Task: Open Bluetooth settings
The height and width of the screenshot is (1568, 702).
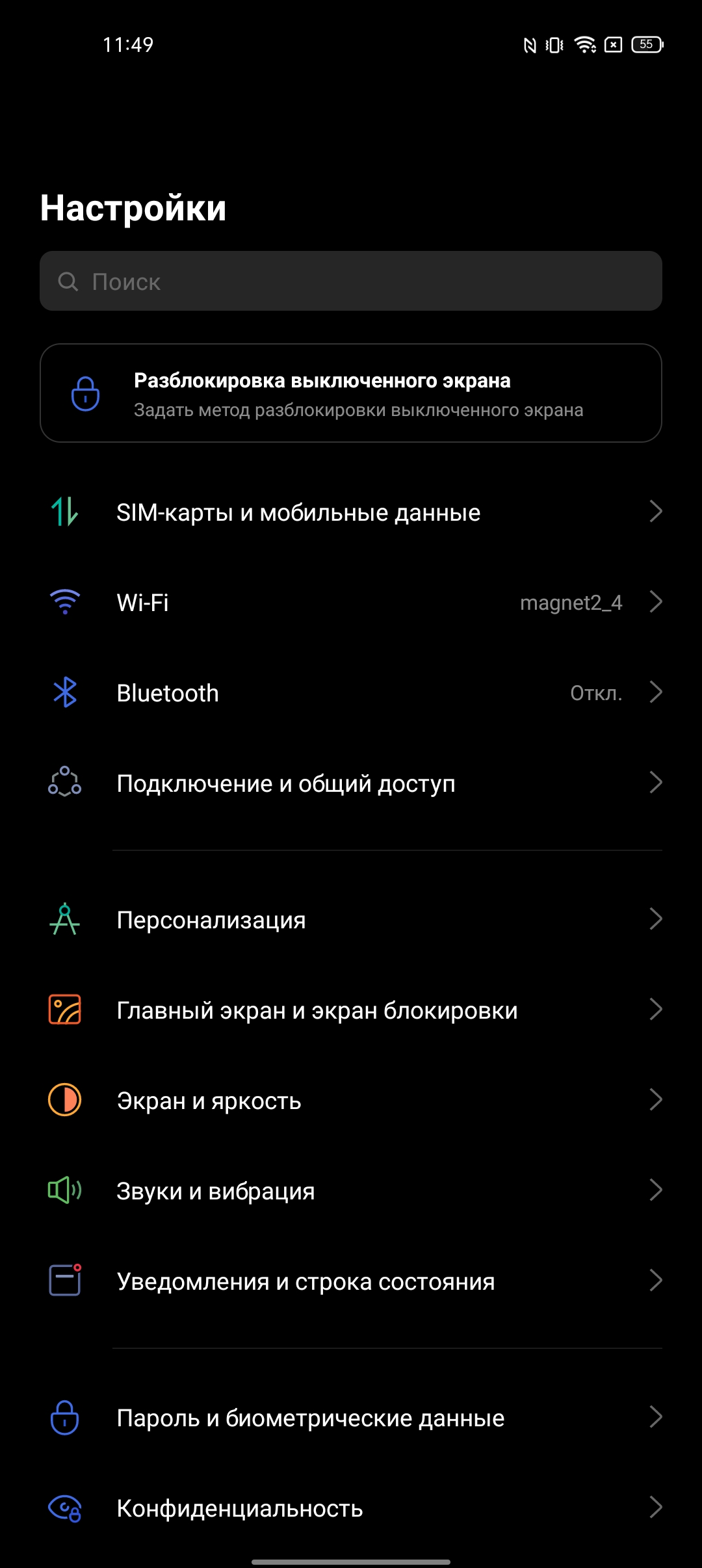Action: click(351, 693)
